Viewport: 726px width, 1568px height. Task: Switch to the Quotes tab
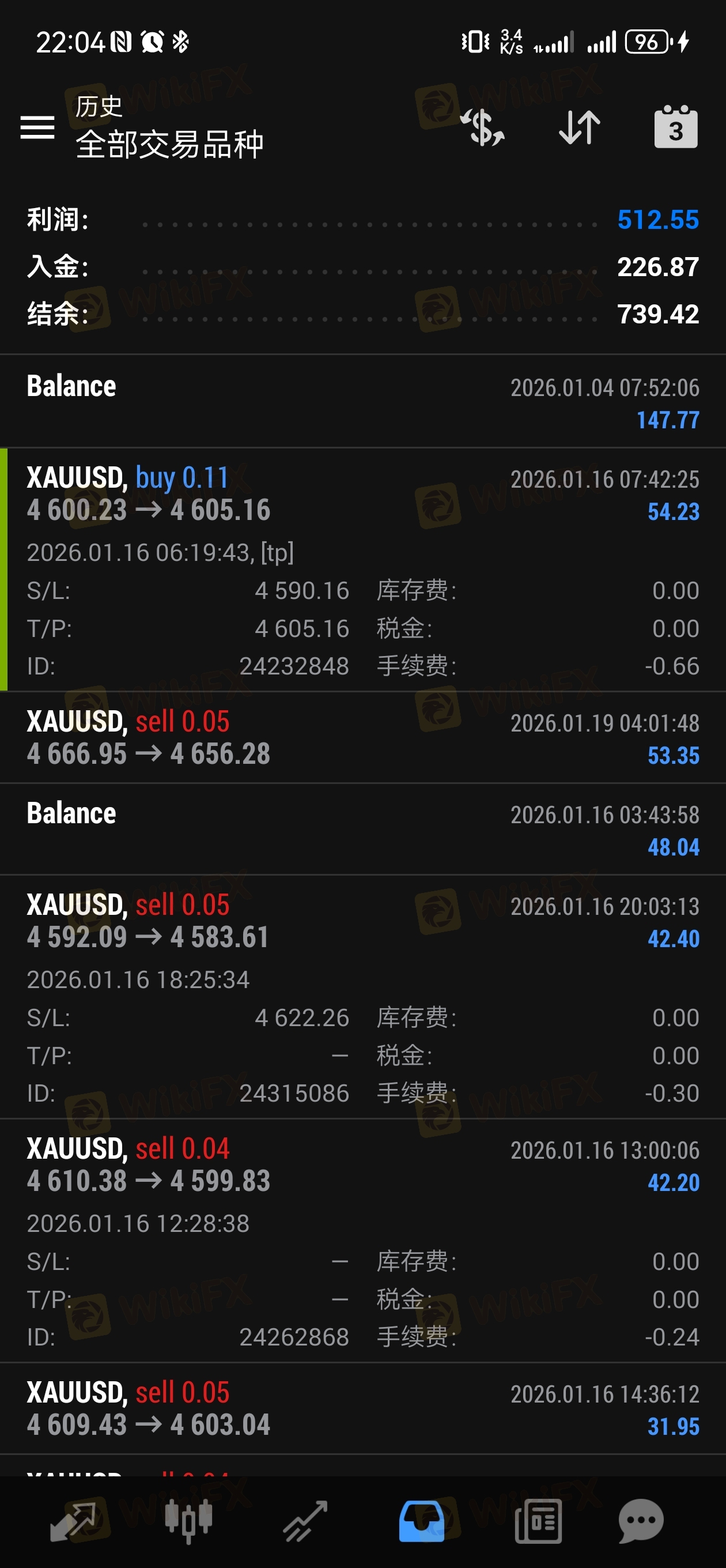73,1521
